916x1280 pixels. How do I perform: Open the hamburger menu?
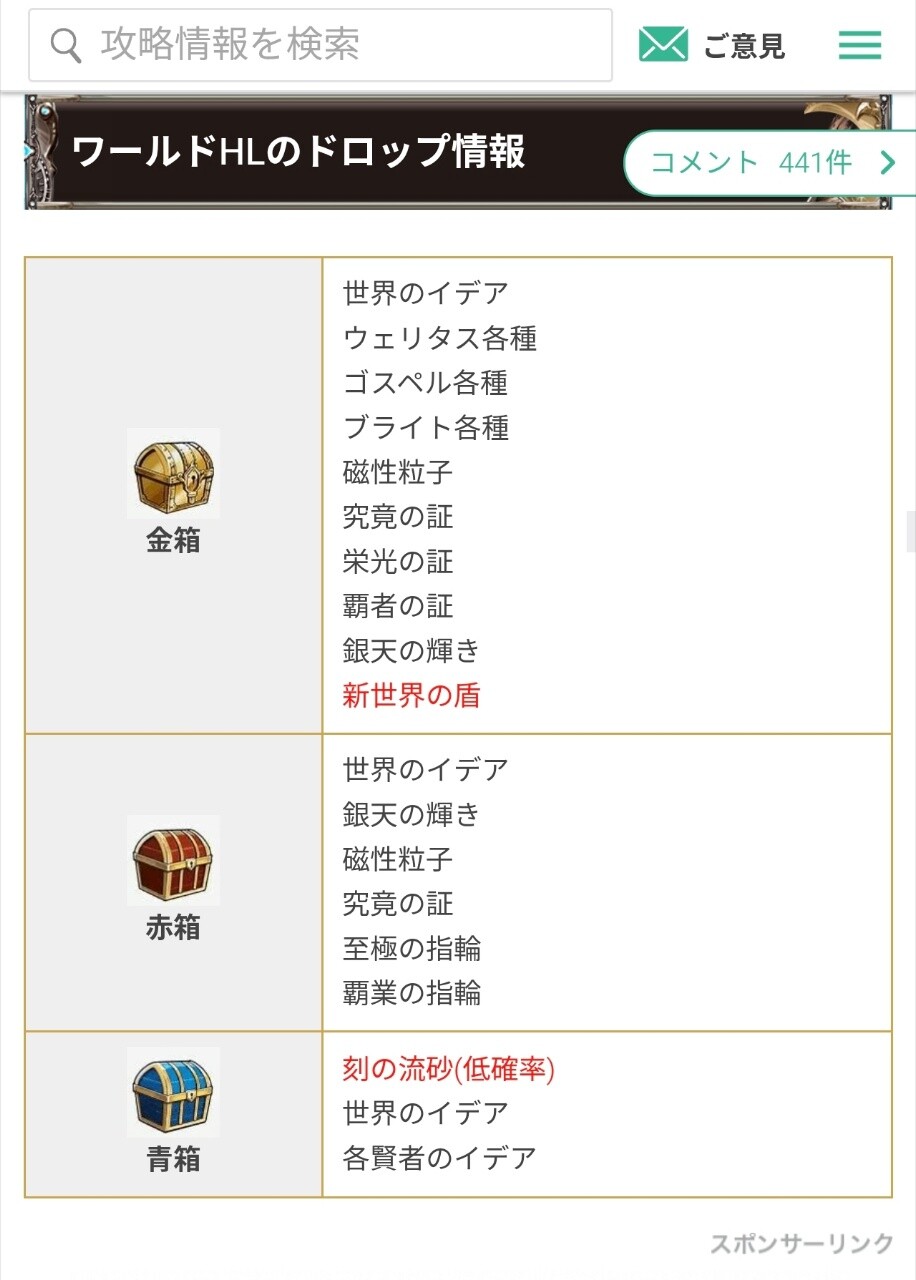tap(859, 45)
